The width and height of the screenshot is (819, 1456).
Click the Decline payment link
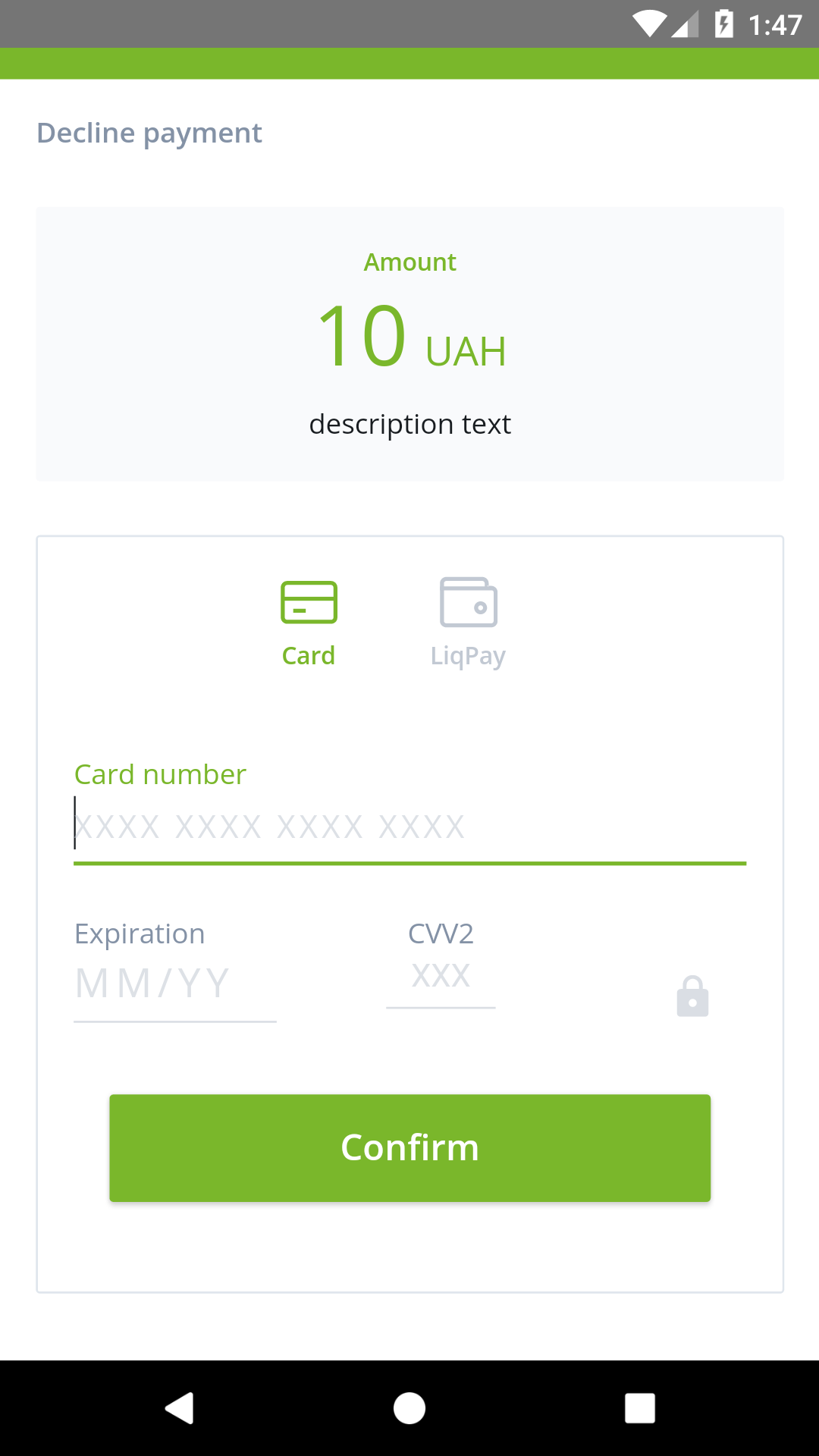pos(150,133)
